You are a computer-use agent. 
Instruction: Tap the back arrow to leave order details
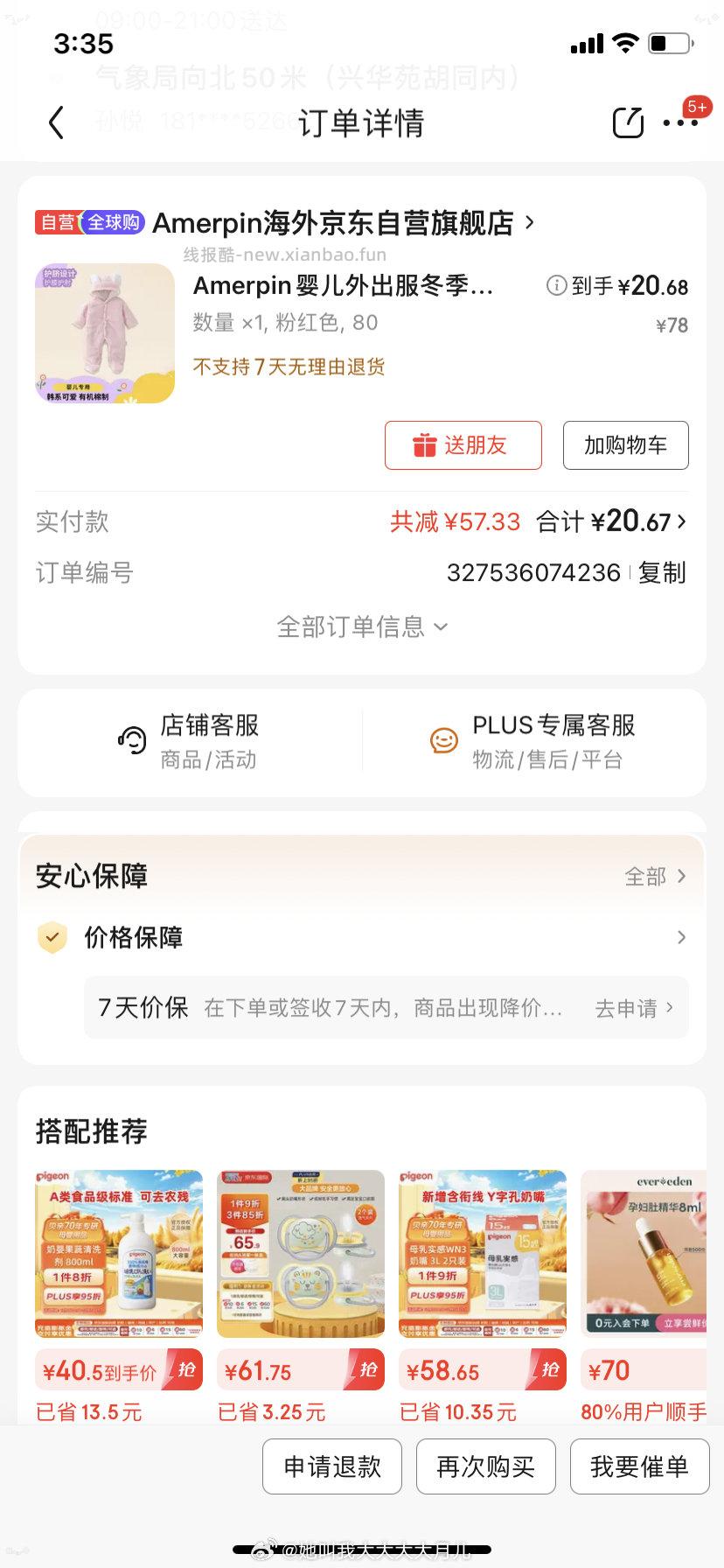[x=56, y=122]
